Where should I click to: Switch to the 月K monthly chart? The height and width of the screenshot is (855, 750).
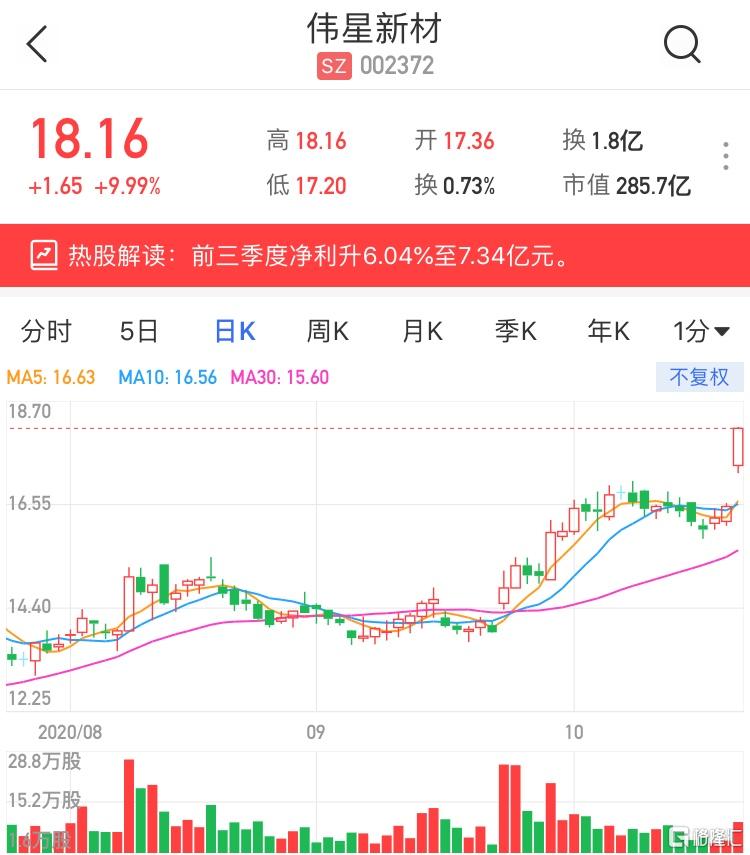click(422, 331)
